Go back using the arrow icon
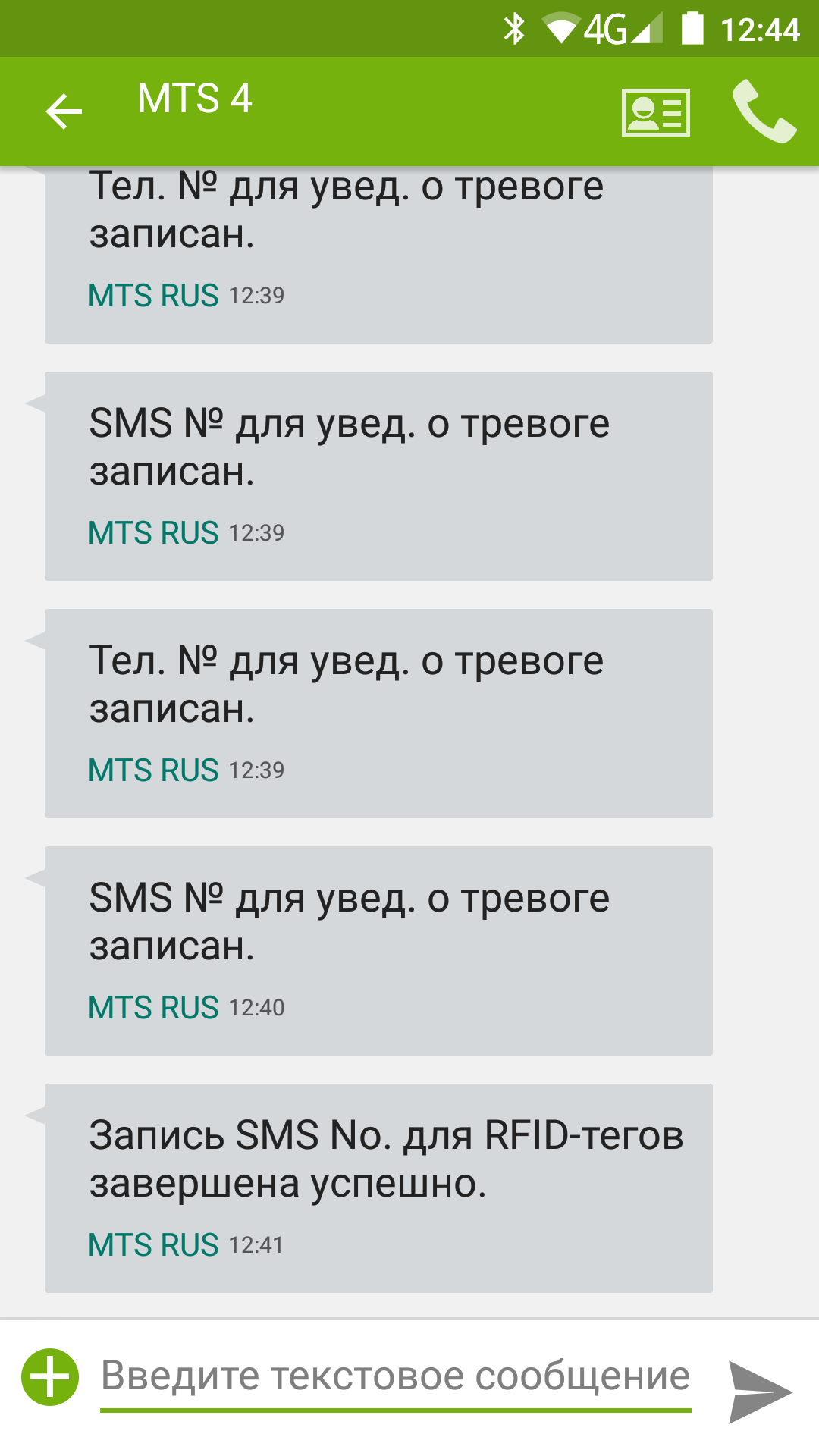This screenshot has width=819, height=1456. 64,112
